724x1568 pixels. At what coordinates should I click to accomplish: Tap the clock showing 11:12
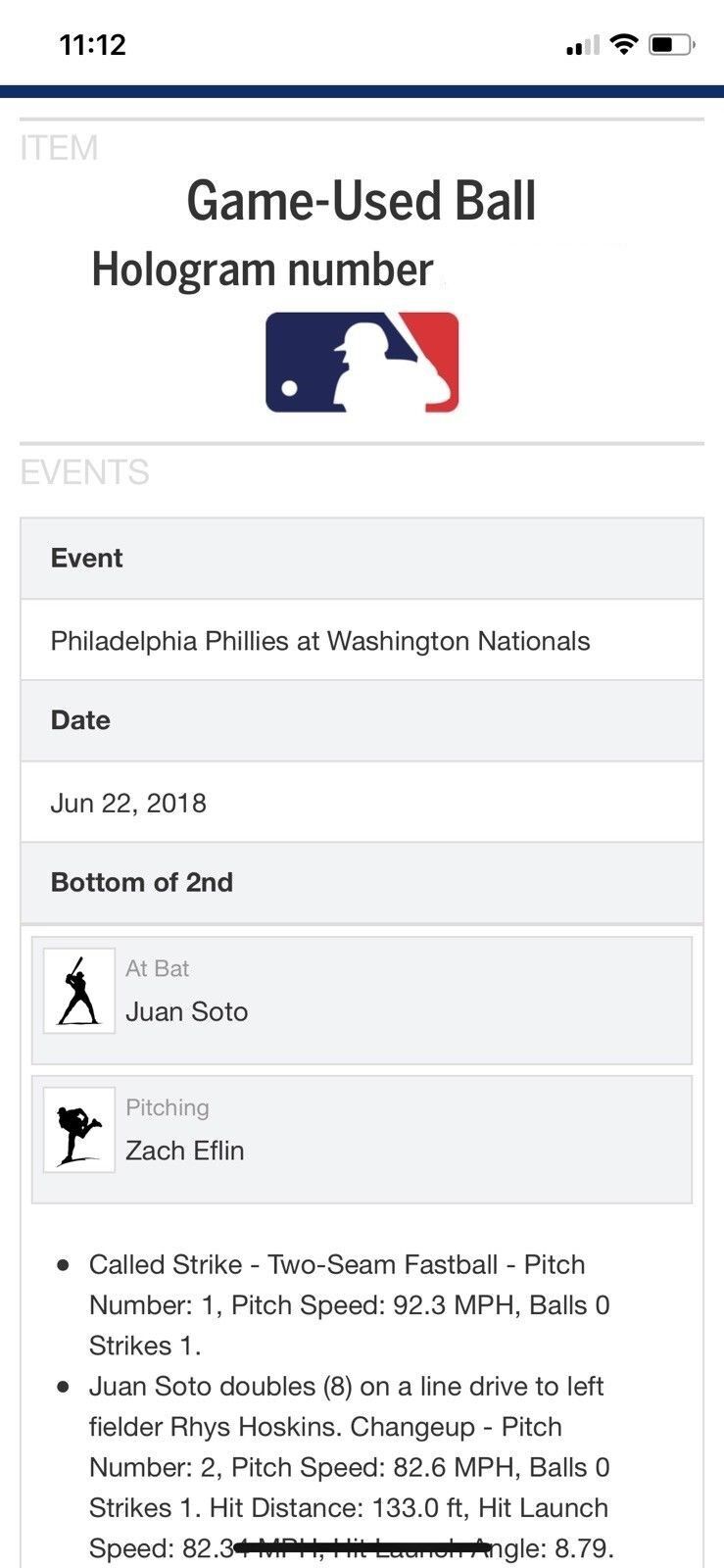(x=93, y=43)
